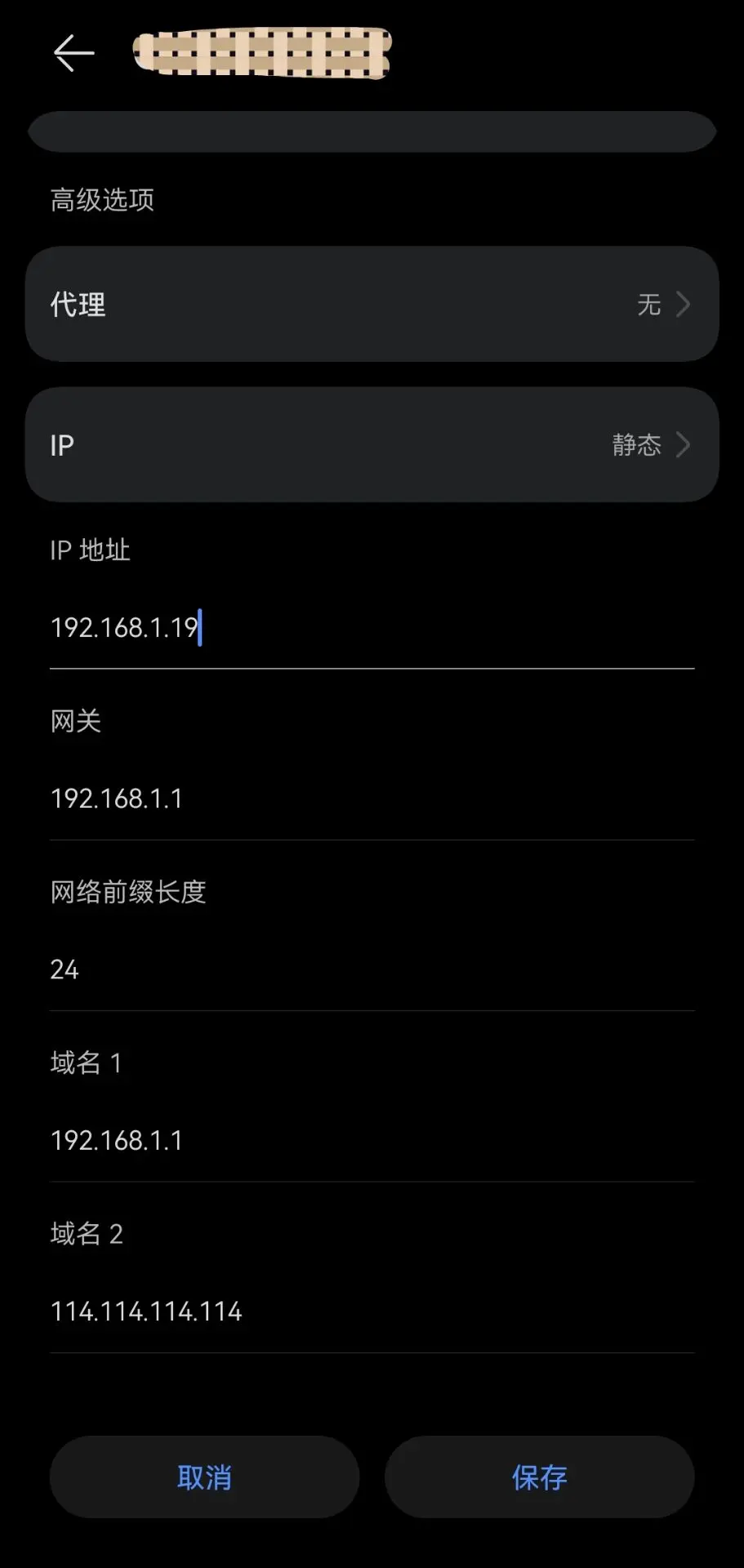This screenshot has height=1568, width=744.
Task: Tap the chevron next to IP
Action: point(683,444)
